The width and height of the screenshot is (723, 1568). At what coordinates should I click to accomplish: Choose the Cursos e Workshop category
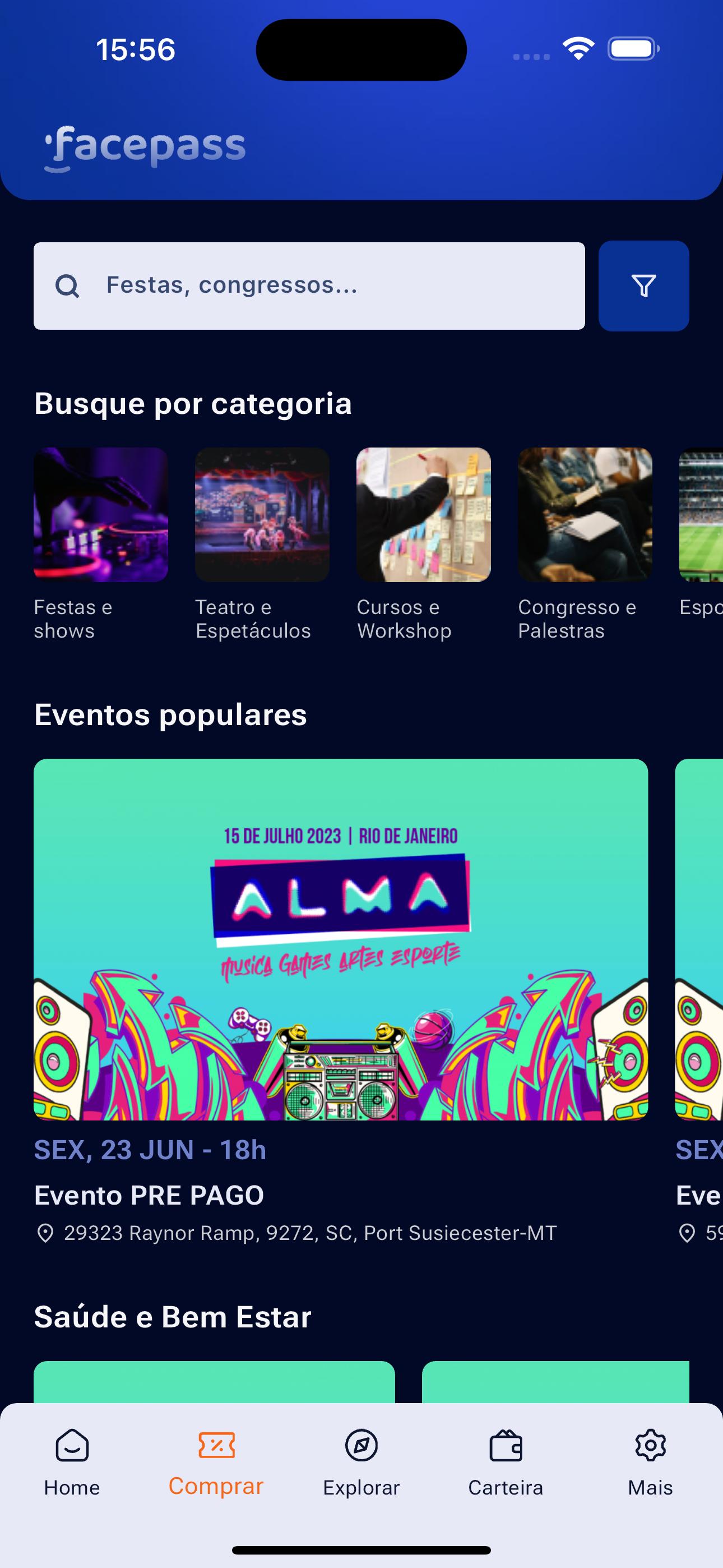point(424,544)
